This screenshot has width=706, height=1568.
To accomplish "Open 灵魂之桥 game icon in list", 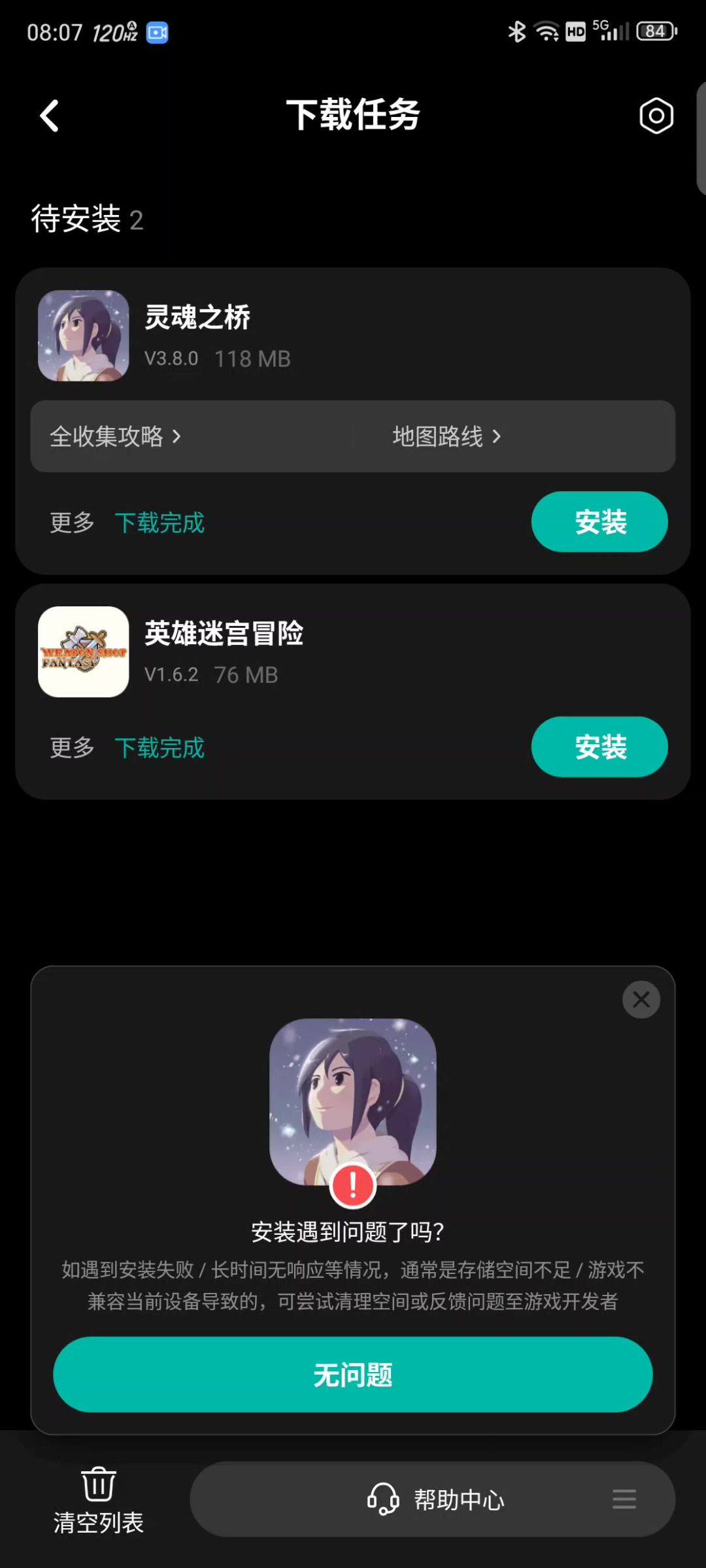I will [x=84, y=336].
